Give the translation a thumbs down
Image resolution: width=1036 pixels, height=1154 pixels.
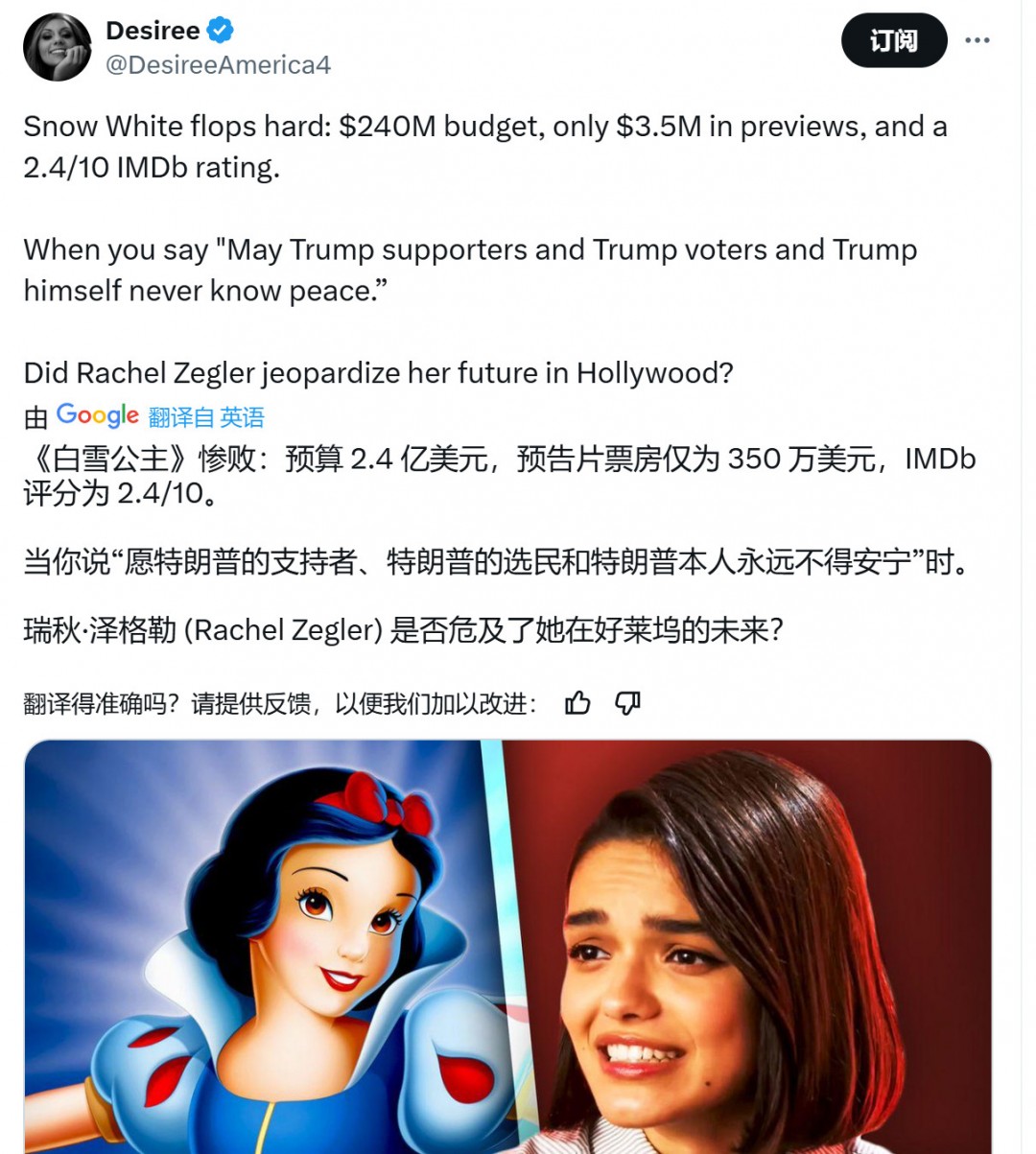tap(627, 703)
